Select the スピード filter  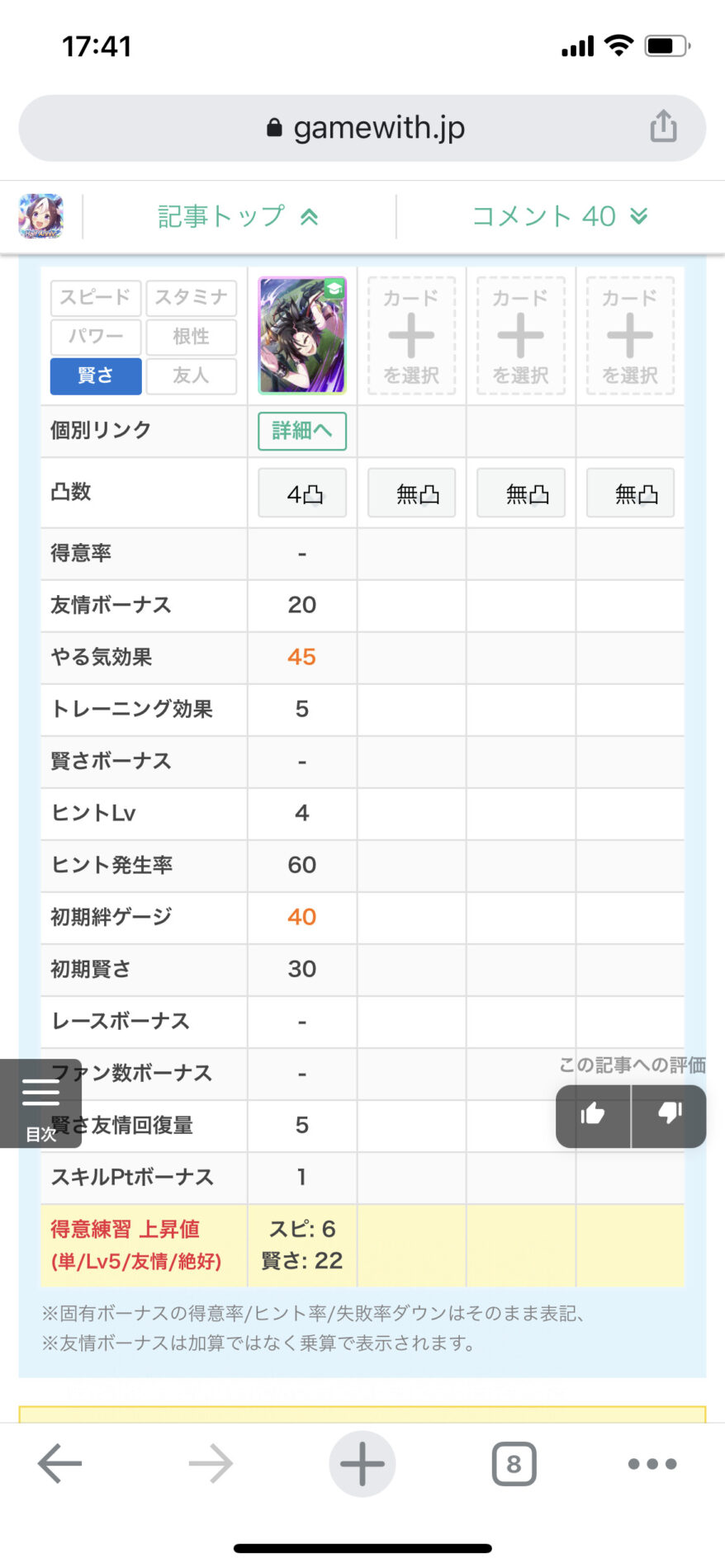(96, 298)
